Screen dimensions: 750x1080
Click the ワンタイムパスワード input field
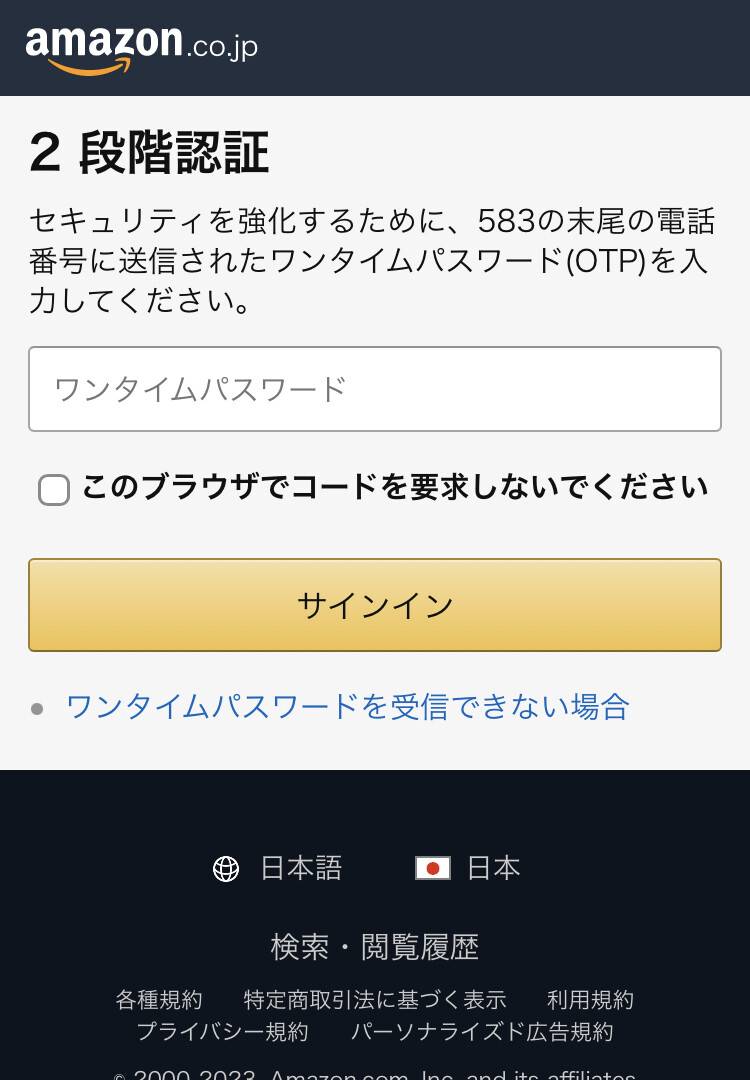tap(375, 388)
